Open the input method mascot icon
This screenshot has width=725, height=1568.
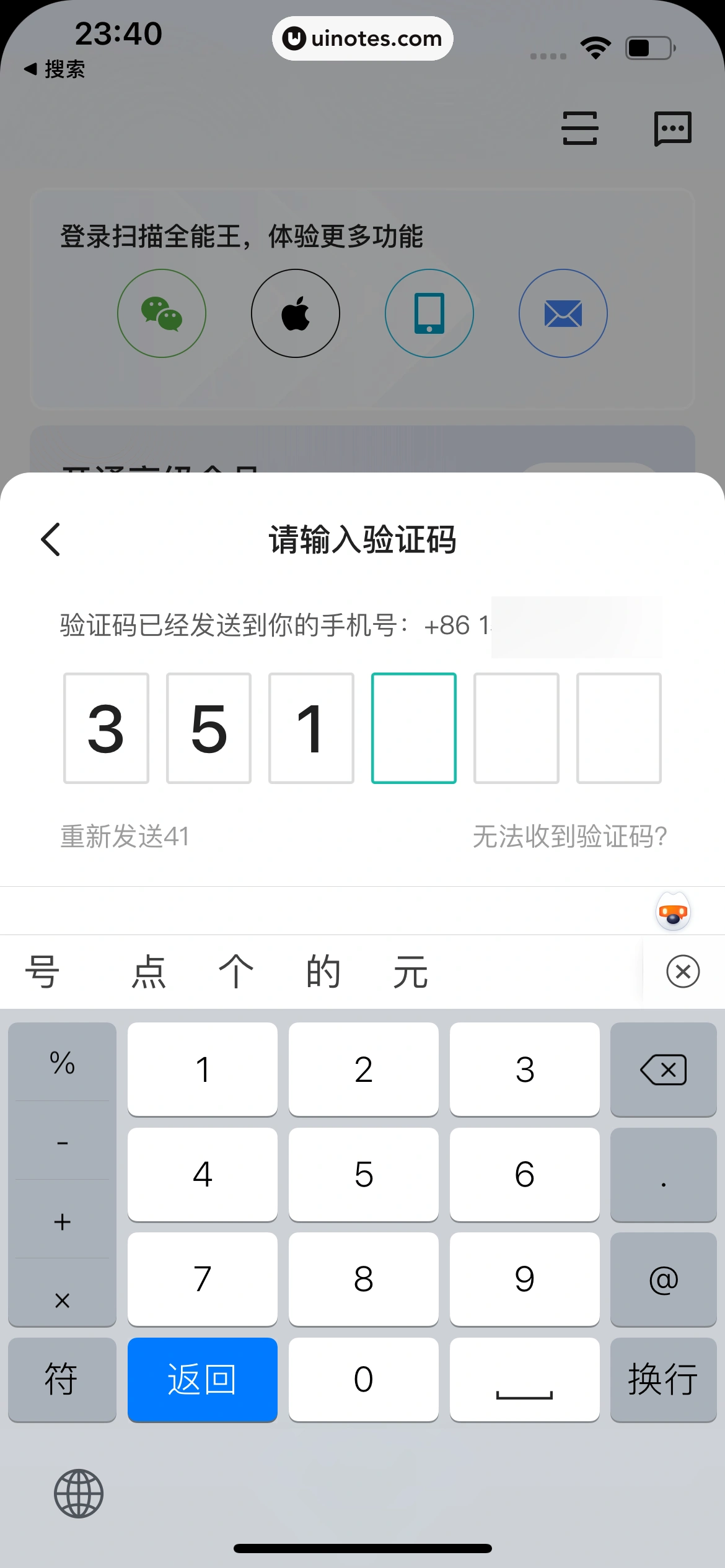click(673, 911)
